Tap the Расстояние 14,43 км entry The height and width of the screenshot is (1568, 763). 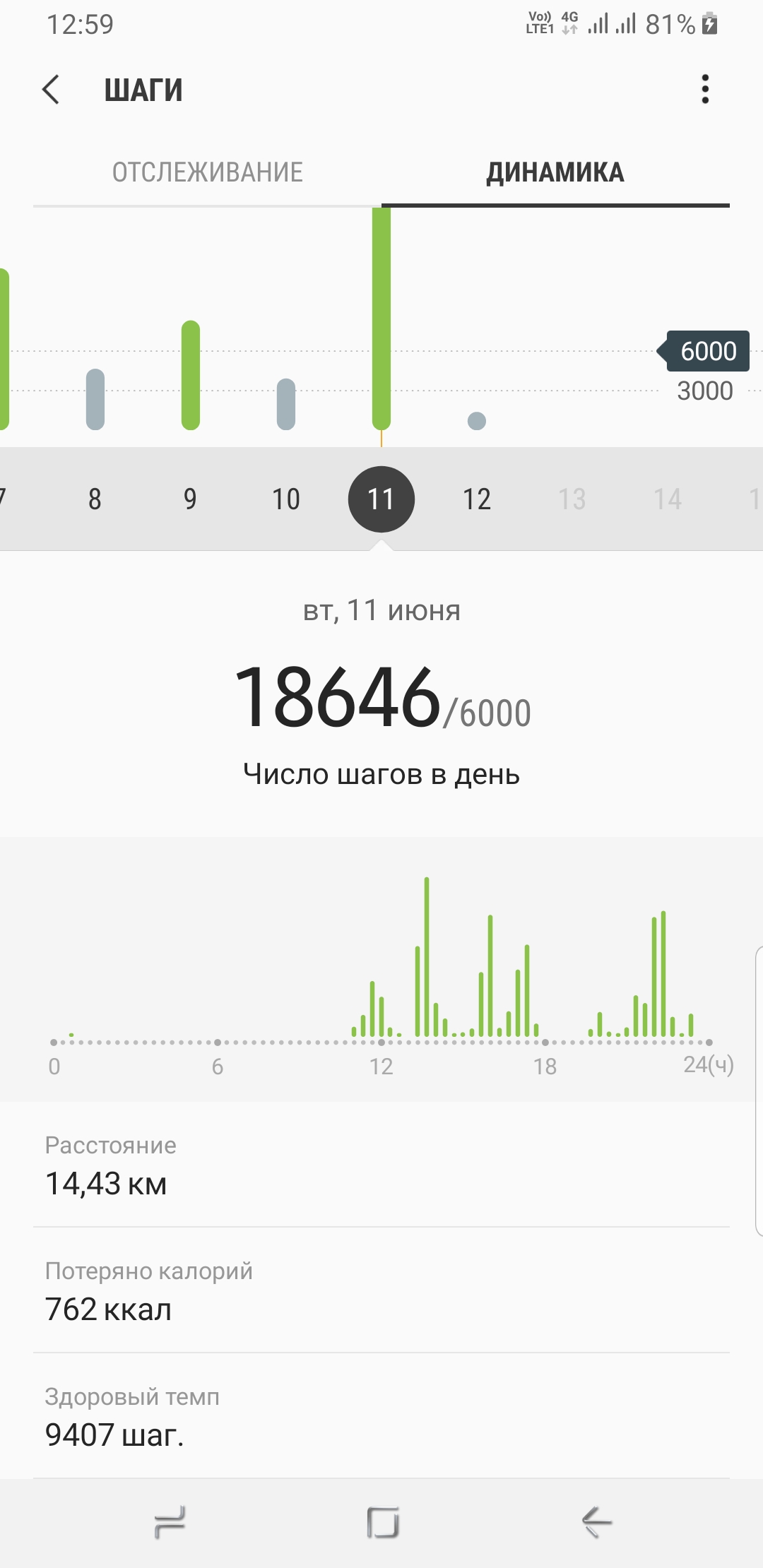click(381, 1165)
